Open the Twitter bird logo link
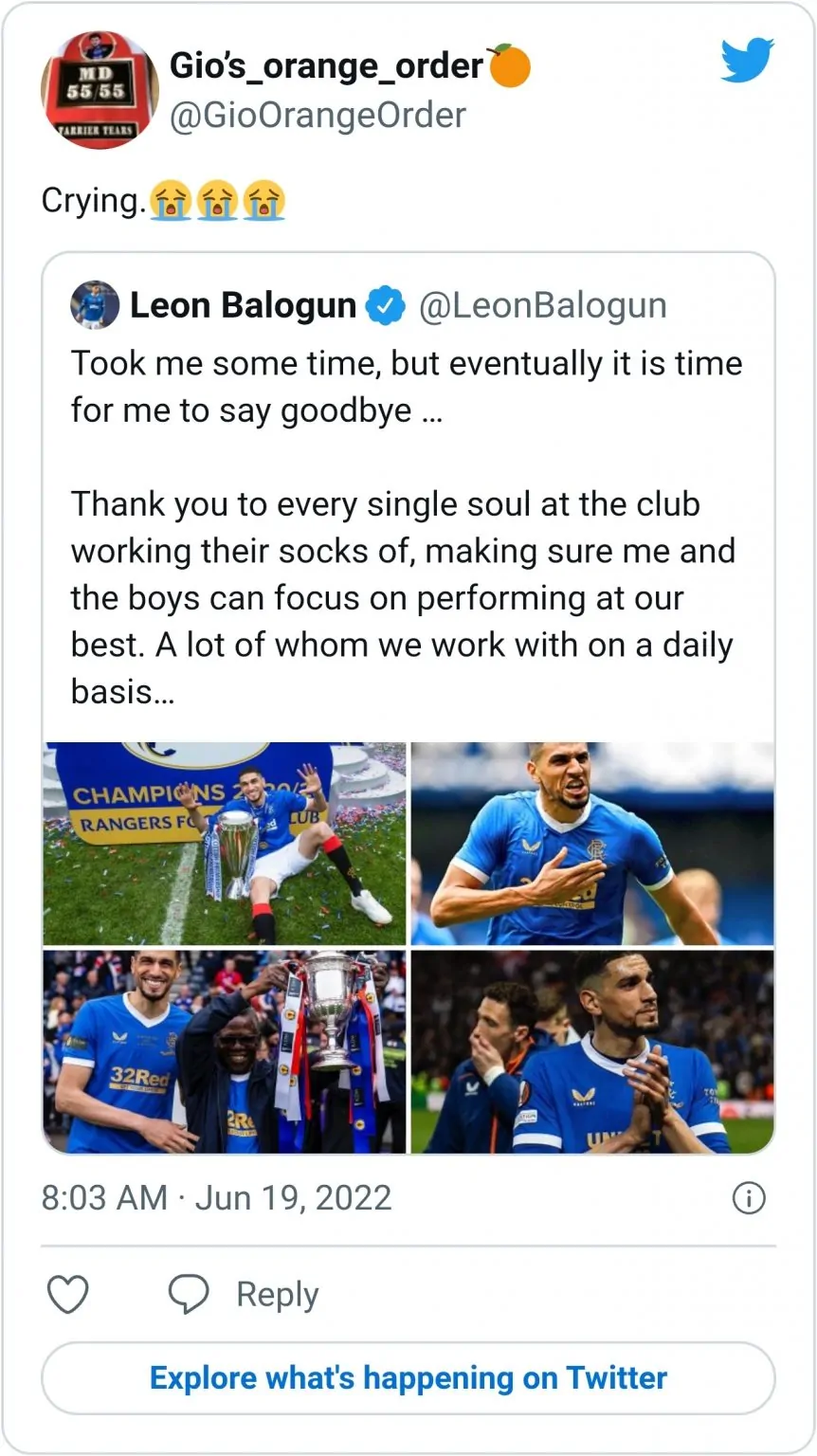Image resolution: width=817 pixels, height=1456 pixels. click(746, 62)
